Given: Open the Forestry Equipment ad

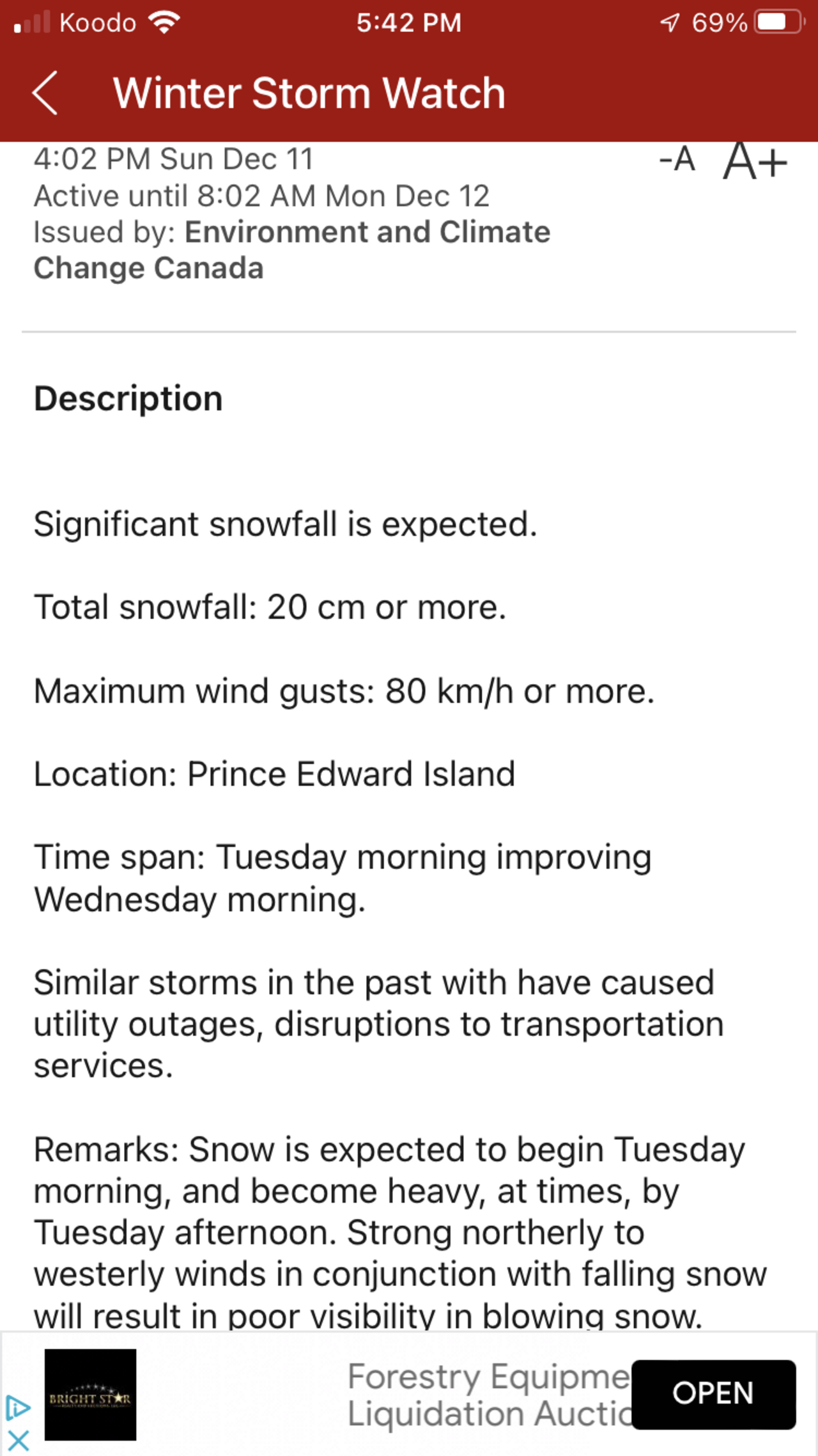Looking at the screenshot, I should [x=713, y=1393].
